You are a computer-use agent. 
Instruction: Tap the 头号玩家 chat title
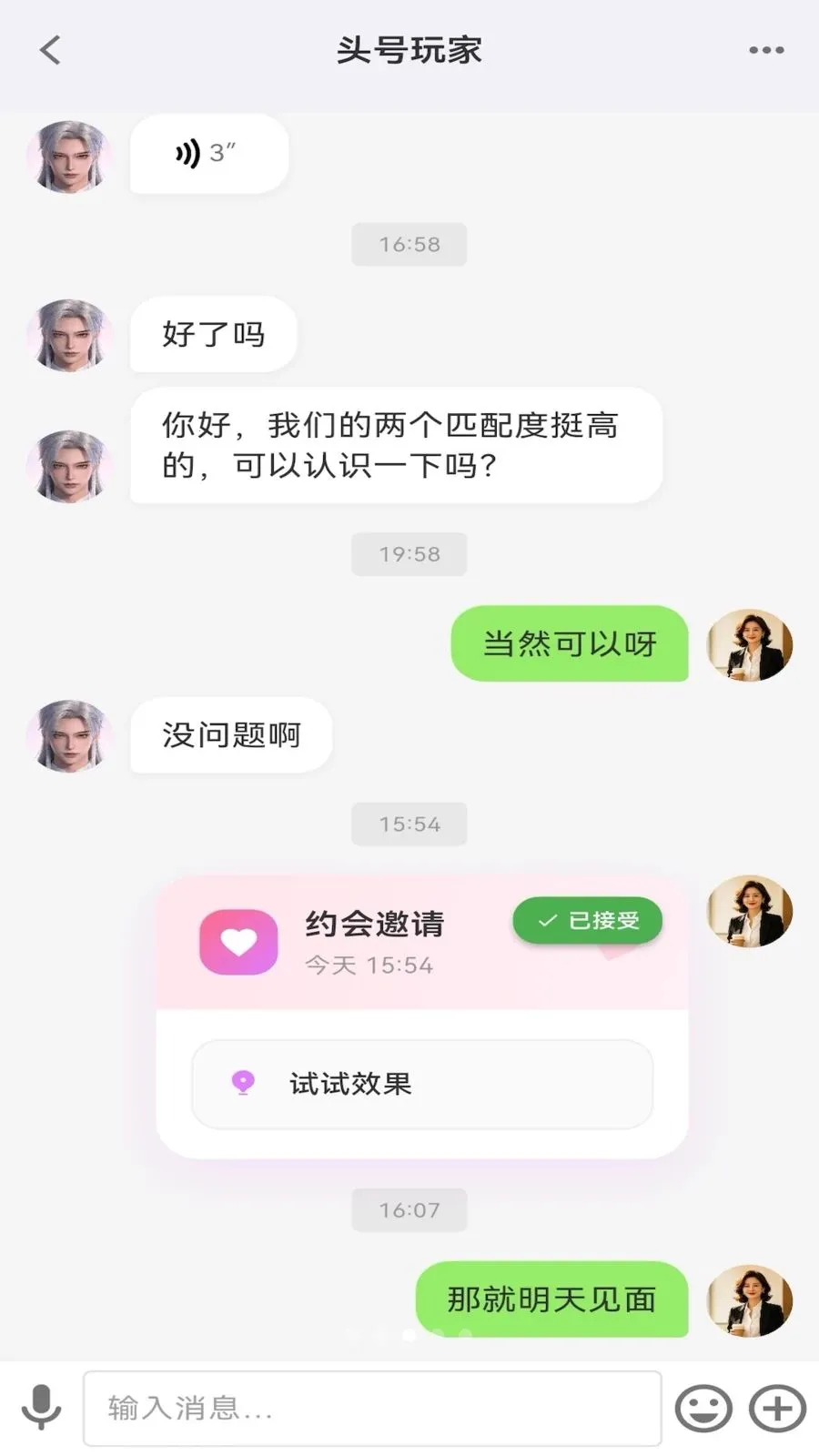coord(409,50)
